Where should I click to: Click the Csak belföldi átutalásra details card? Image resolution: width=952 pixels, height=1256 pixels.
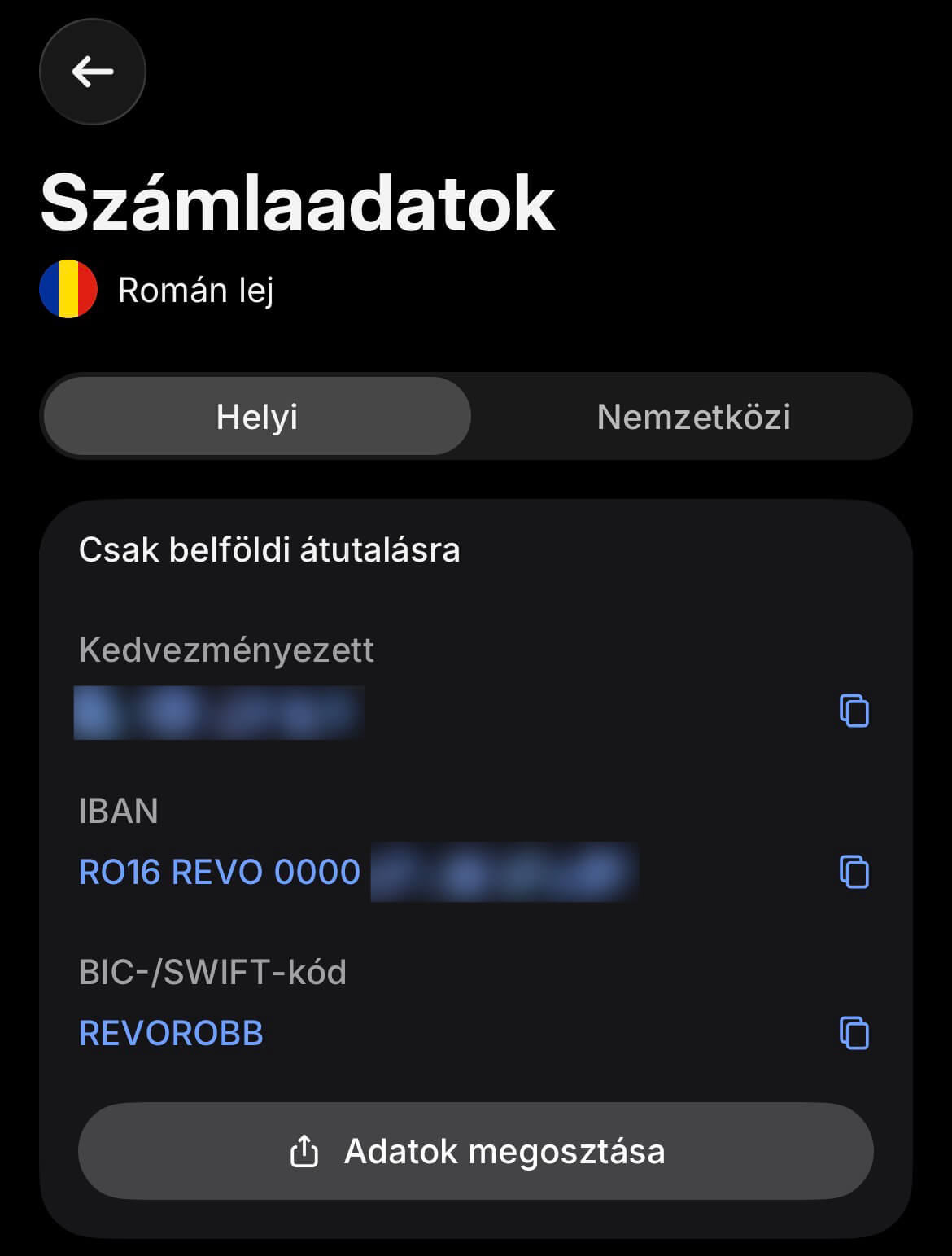point(269,549)
